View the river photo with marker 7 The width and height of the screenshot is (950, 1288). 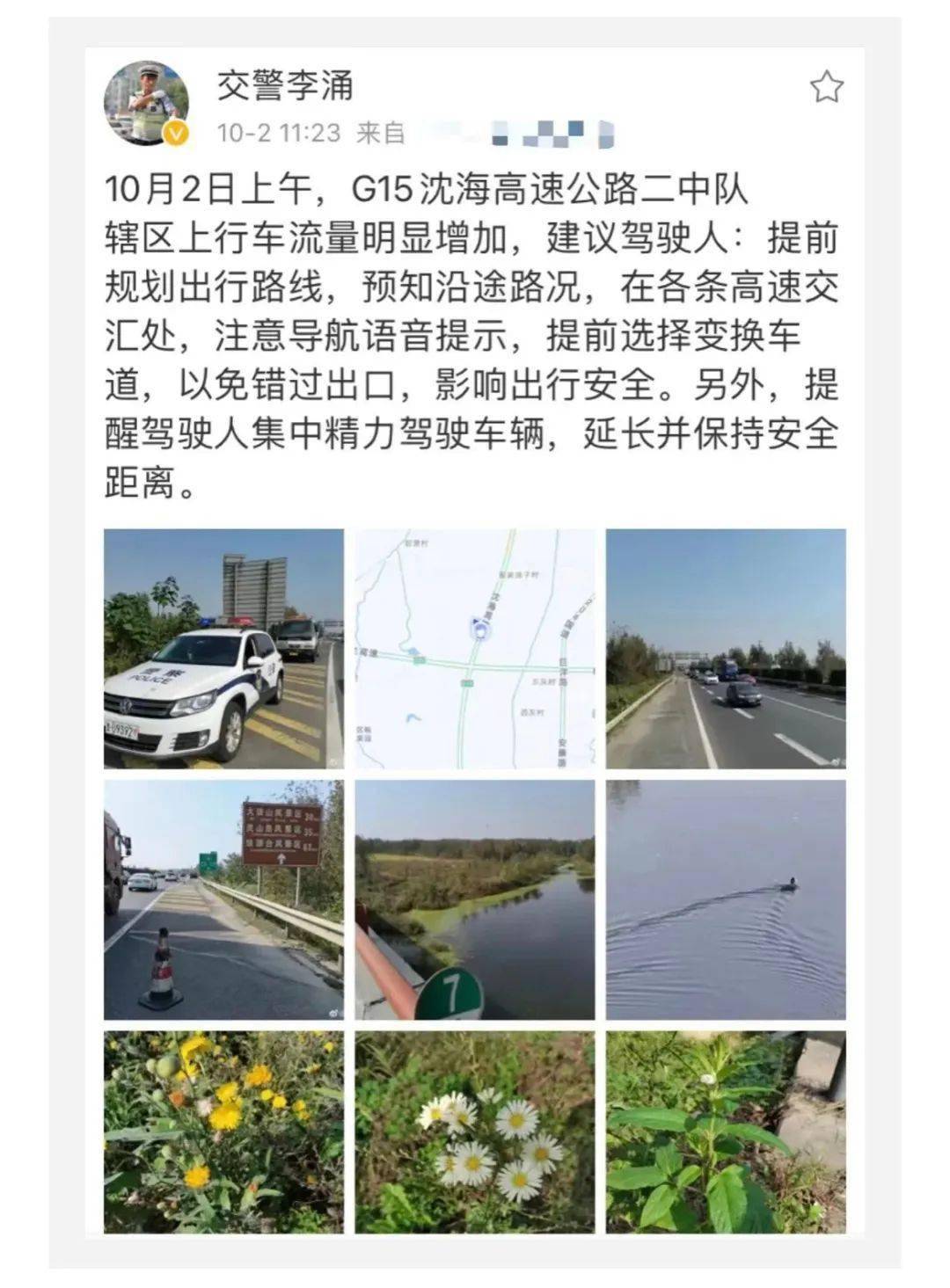(475, 899)
